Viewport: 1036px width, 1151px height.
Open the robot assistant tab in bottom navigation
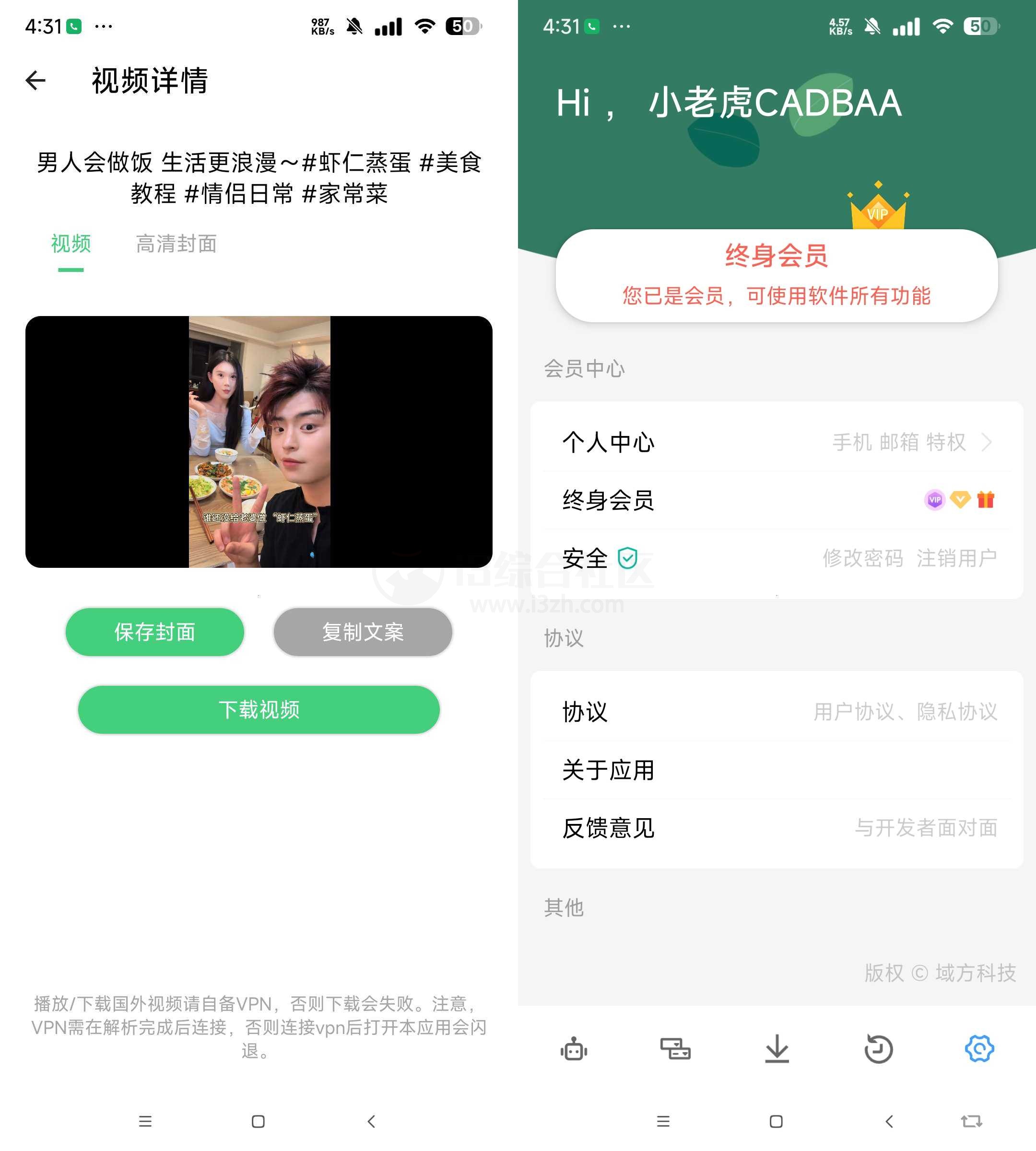pyautogui.click(x=574, y=1049)
